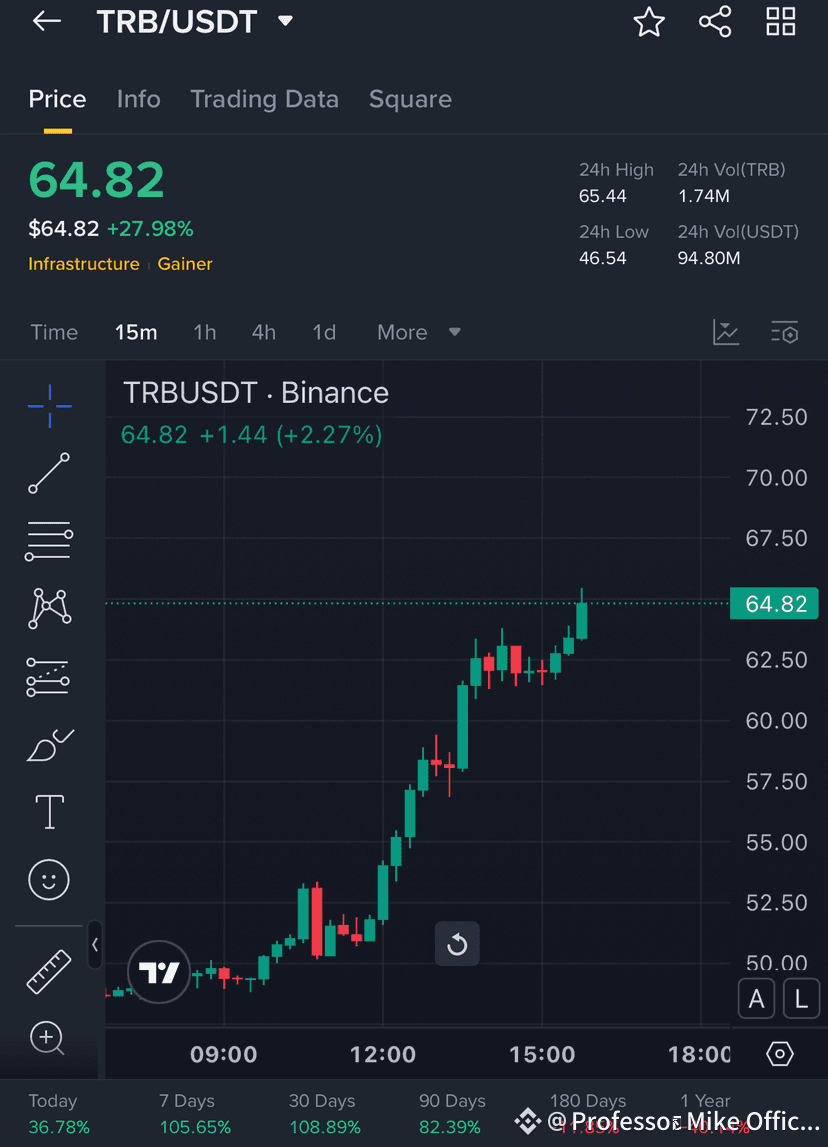Viewport: 828px width, 1147px height.
Task: Collapse the drawing tools sidebar
Action: tap(95, 943)
